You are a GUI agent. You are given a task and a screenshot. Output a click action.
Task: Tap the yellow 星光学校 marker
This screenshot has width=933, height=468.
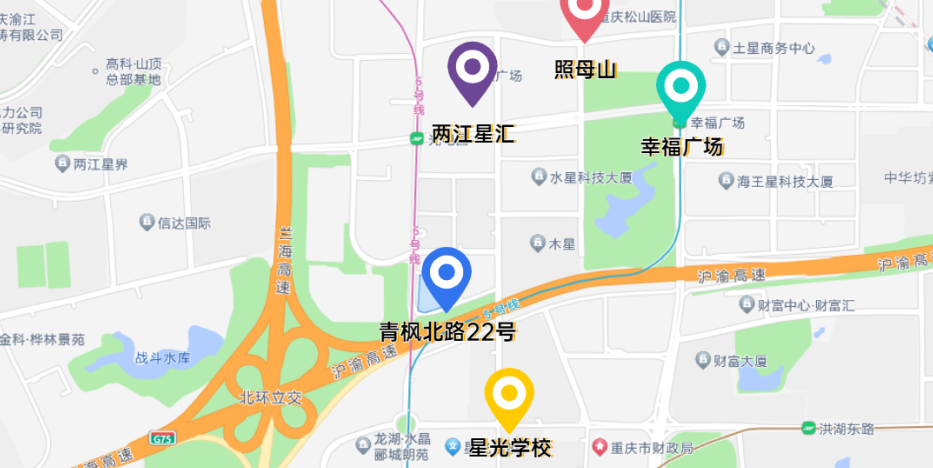pos(509,393)
